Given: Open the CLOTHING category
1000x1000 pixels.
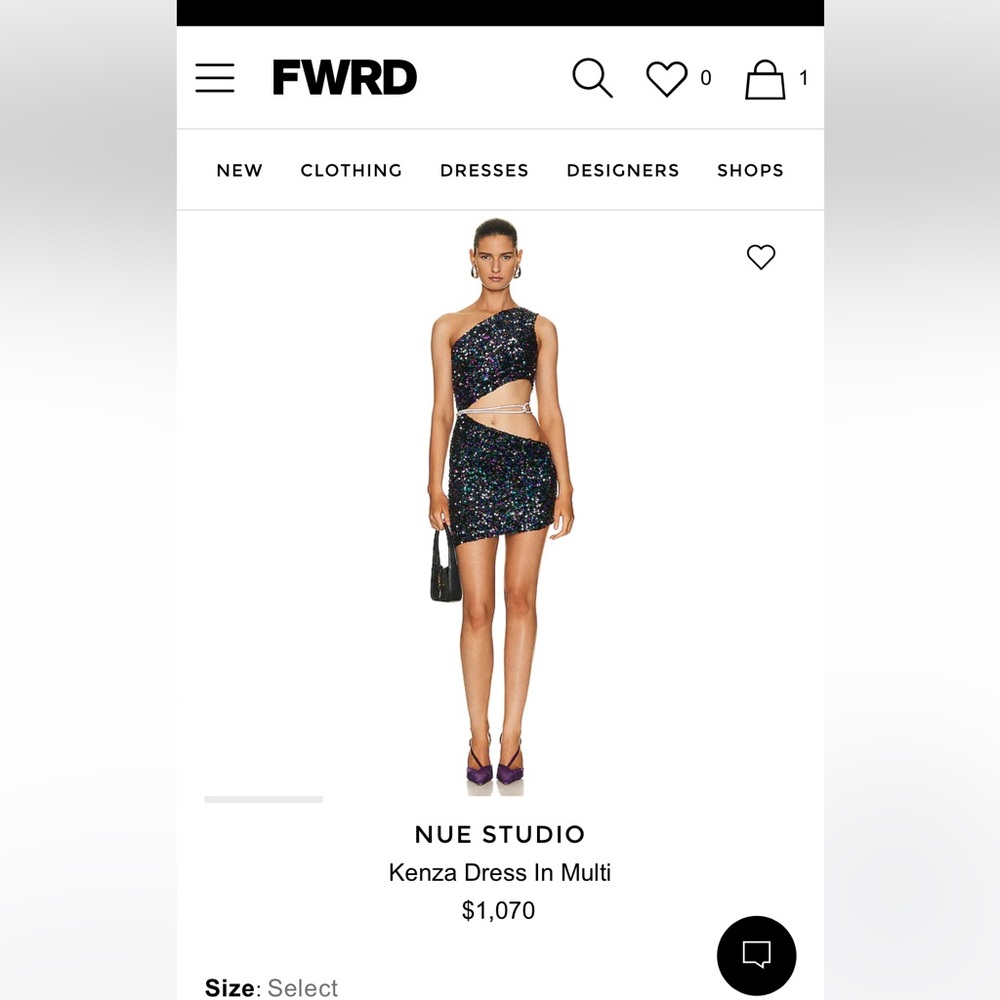Looking at the screenshot, I should tap(351, 170).
